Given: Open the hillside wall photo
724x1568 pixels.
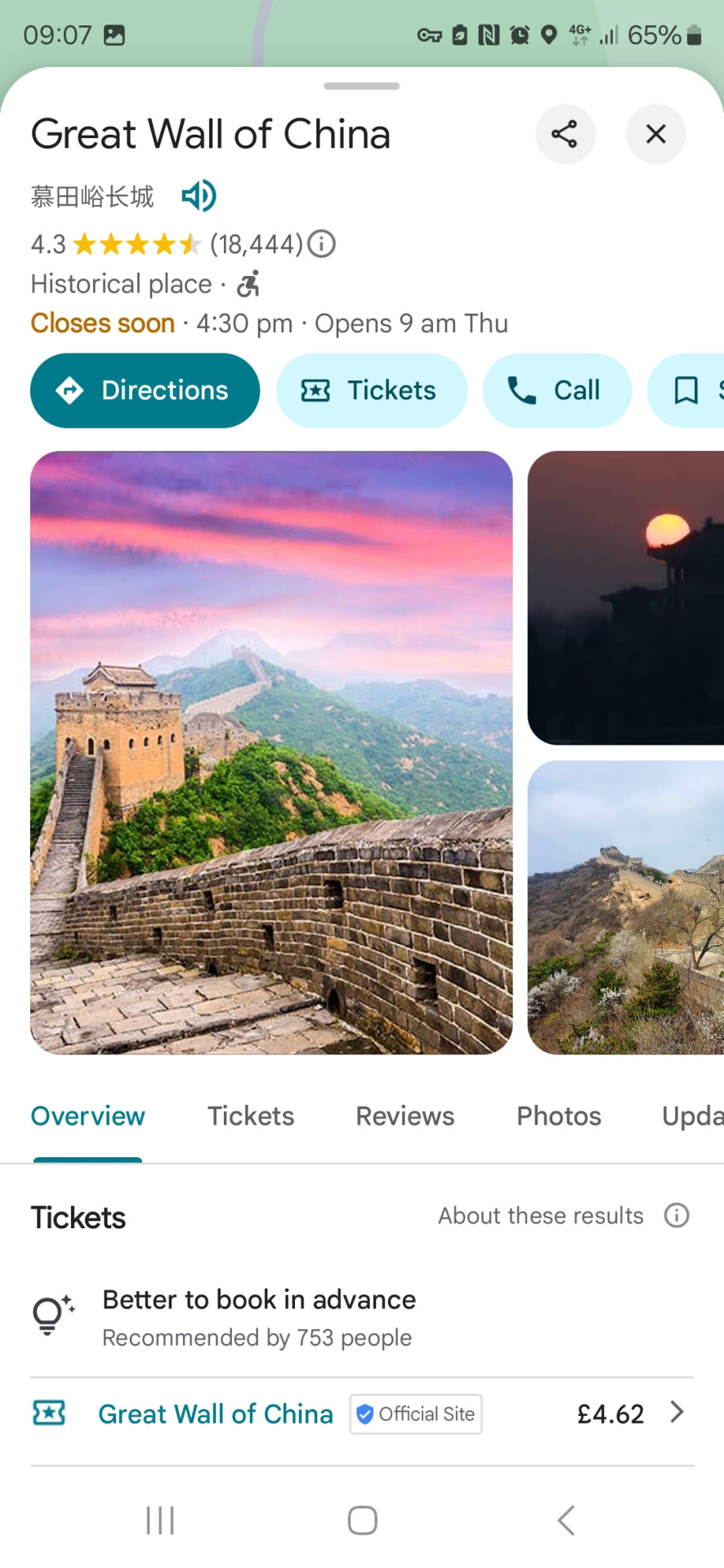Looking at the screenshot, I should coord(626,907).
